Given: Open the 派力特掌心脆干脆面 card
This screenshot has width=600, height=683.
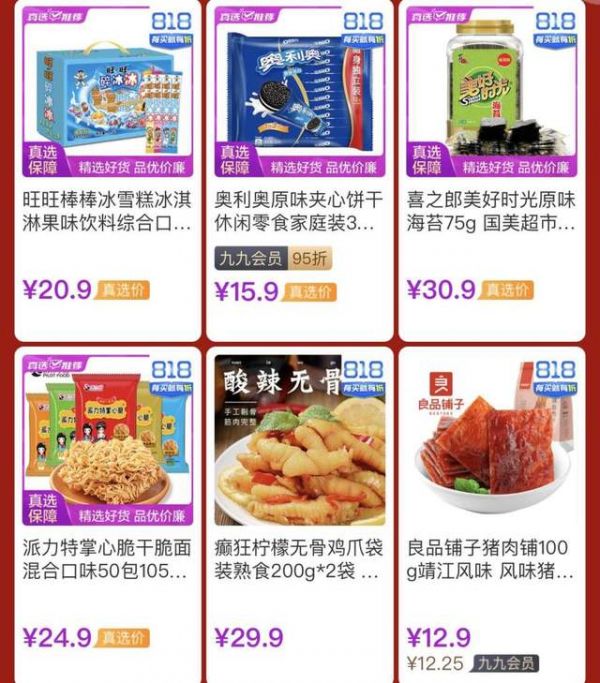Looking at the screenshot, I should pos(107,440).
